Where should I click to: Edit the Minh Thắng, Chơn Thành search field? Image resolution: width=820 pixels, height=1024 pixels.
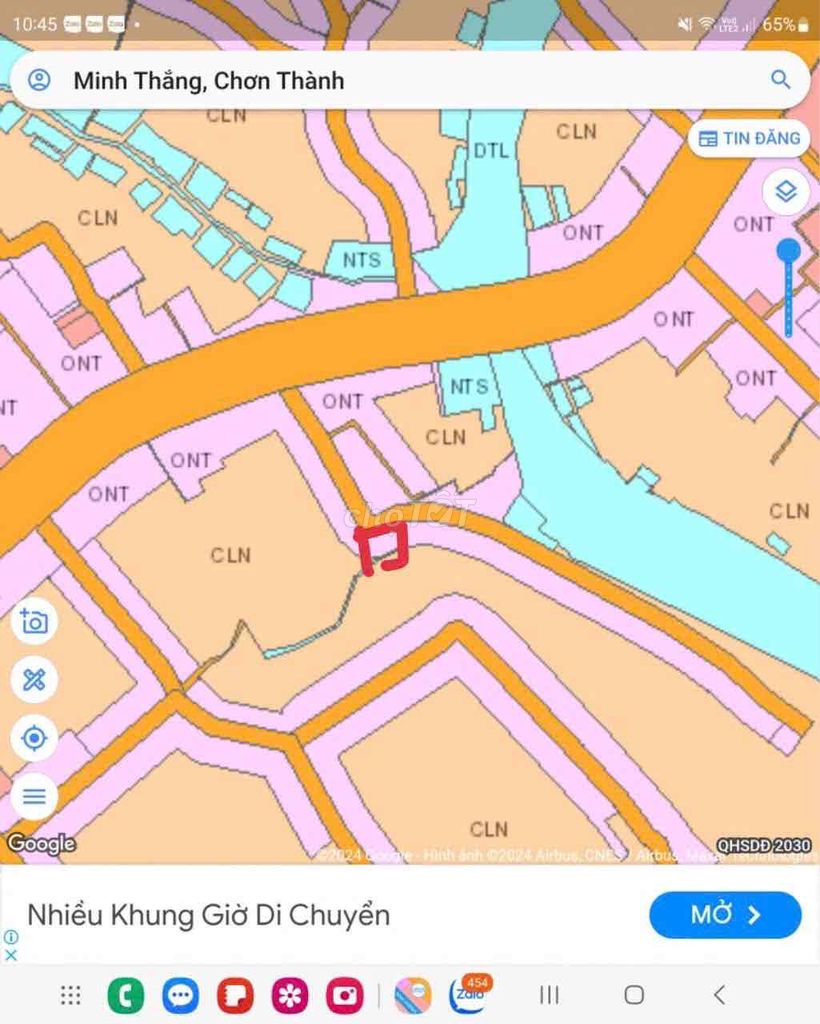tap(400, 80)
